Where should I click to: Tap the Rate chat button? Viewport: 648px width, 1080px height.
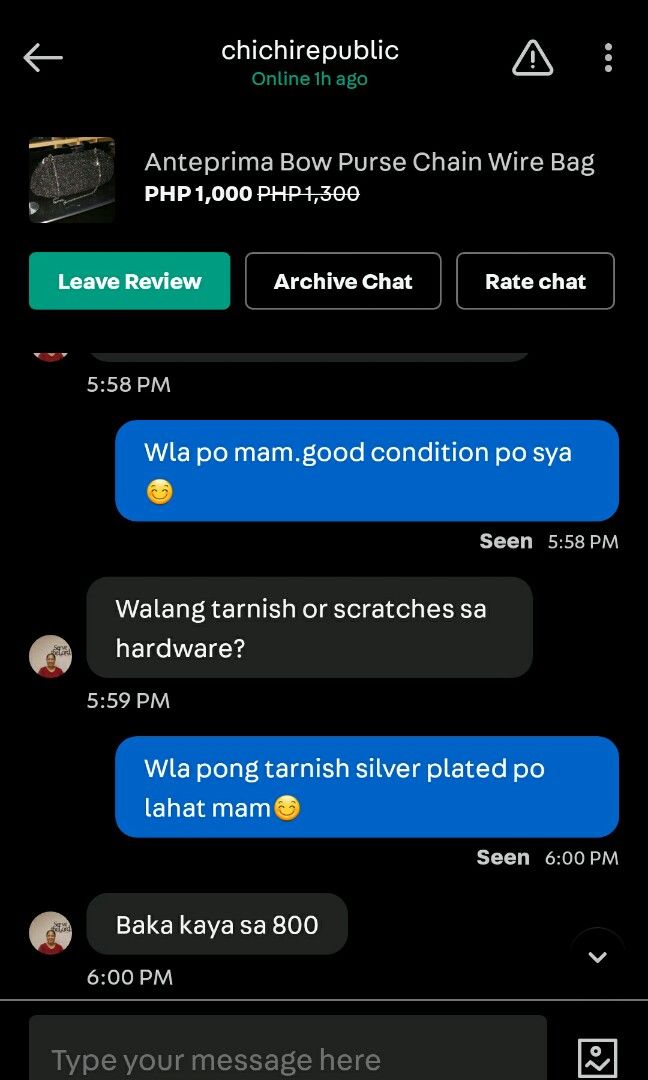click(x=535, y=281)
